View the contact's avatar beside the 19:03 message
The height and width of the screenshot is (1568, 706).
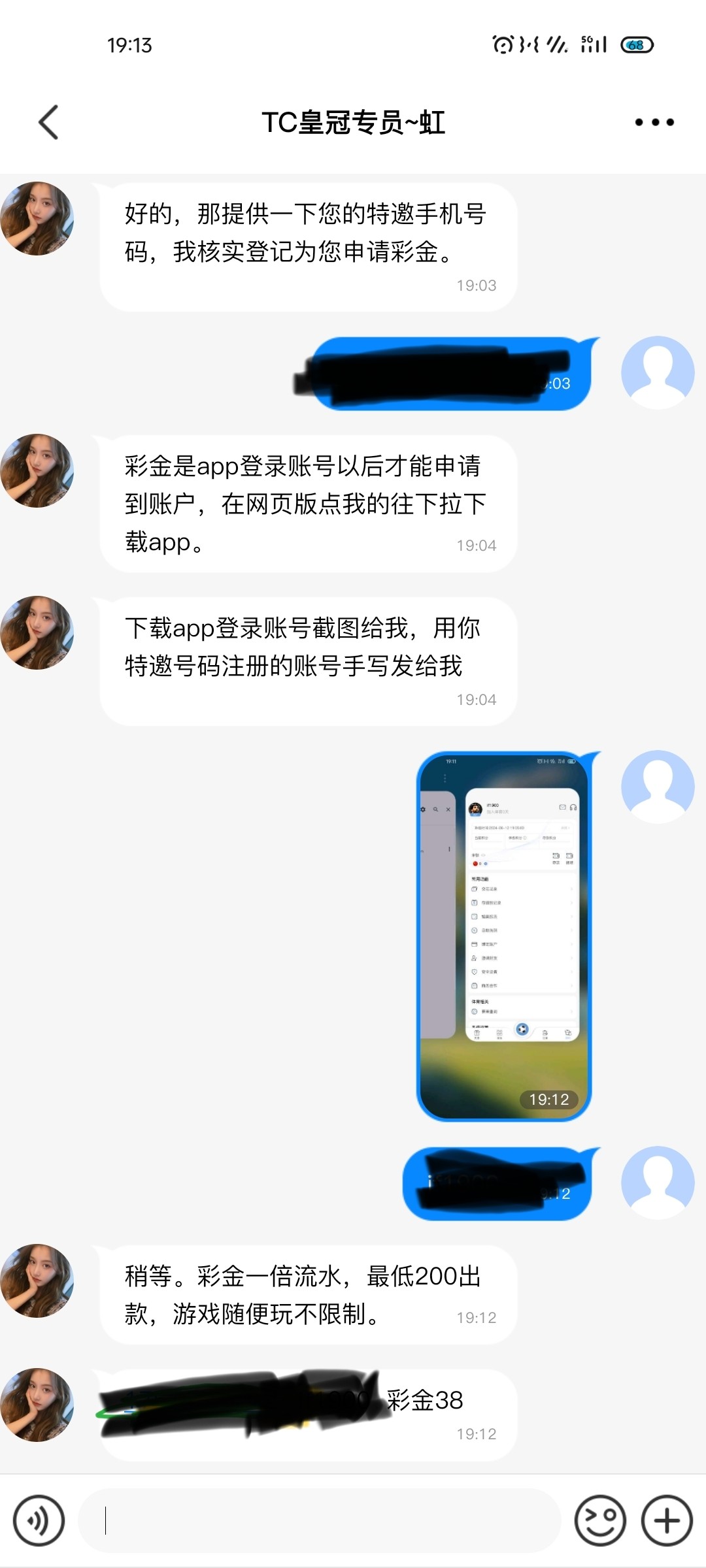pyautogui.click(x=37, y=219)
